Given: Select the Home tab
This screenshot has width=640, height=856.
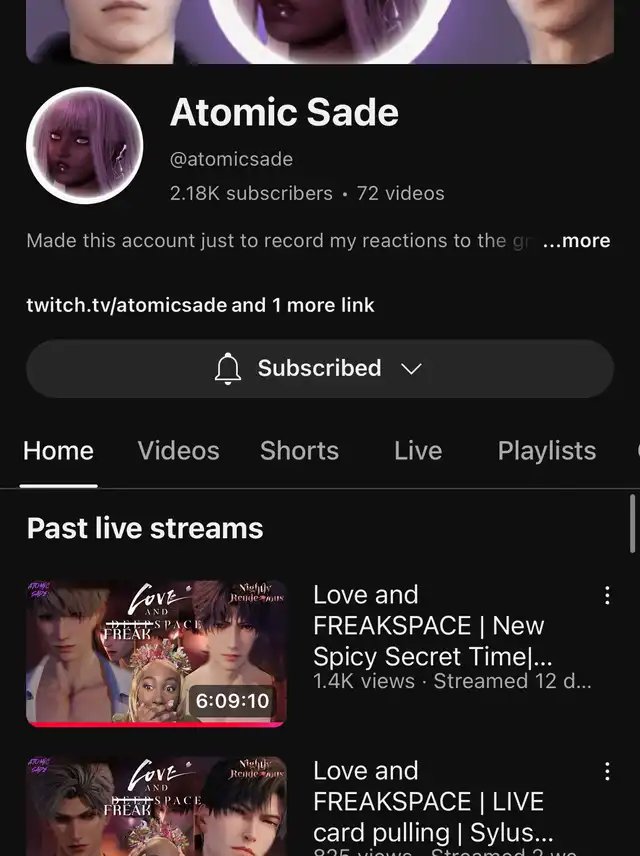Looking at the screenshot, I should 58,451.
